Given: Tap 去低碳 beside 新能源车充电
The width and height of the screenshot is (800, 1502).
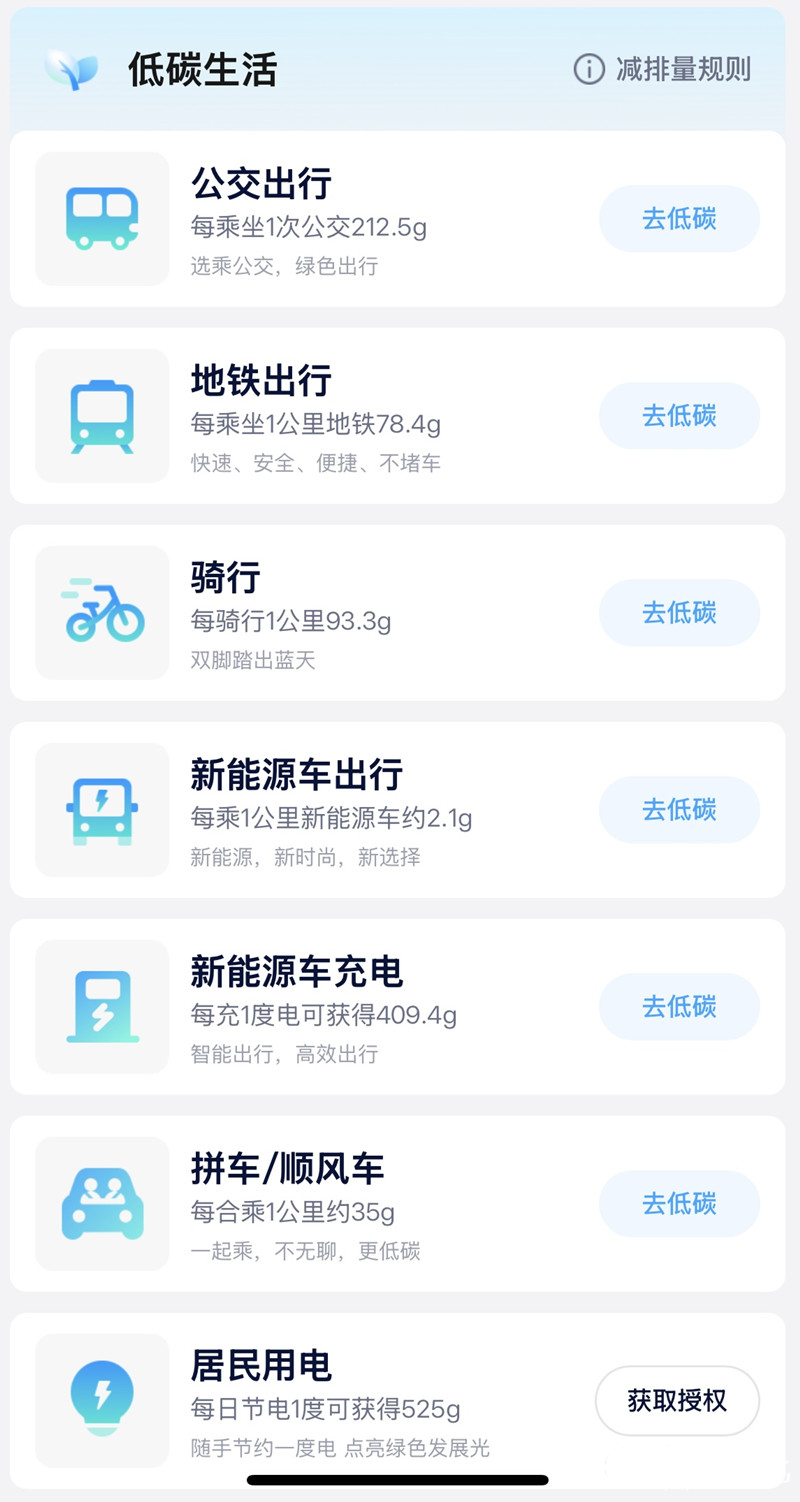Looking at the screenshot, I should [x=679, y=1006].
